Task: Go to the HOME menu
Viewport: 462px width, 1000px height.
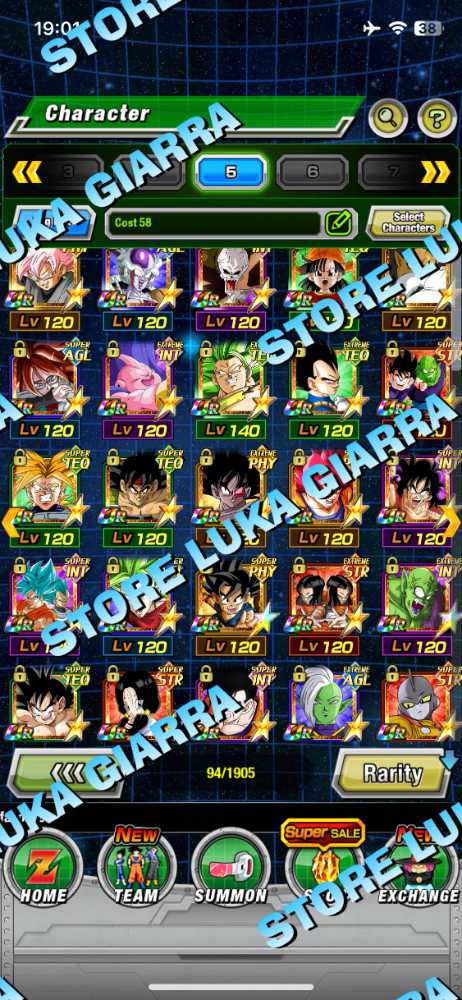Action: pyautogui.click(x=43, y=869)
